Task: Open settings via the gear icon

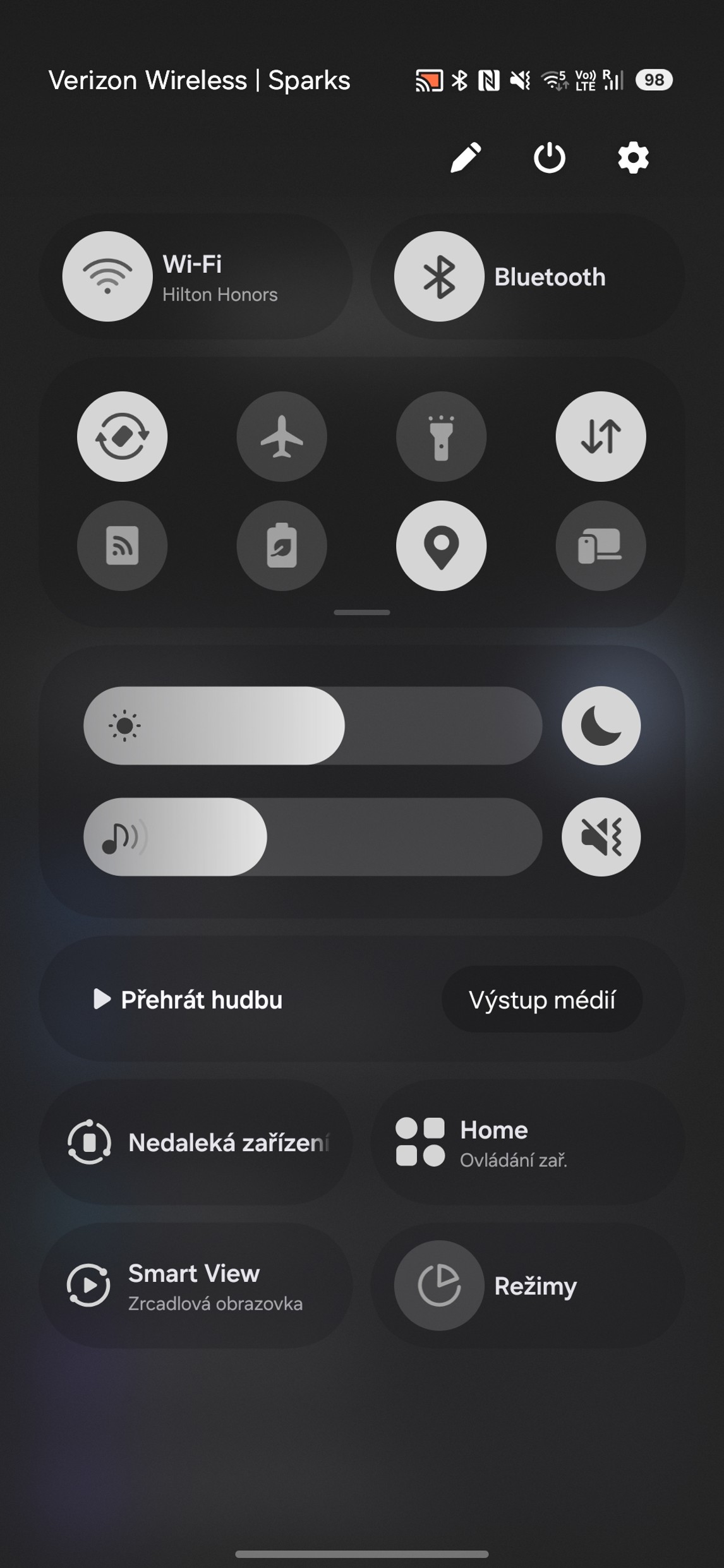Action: point(633,157)
